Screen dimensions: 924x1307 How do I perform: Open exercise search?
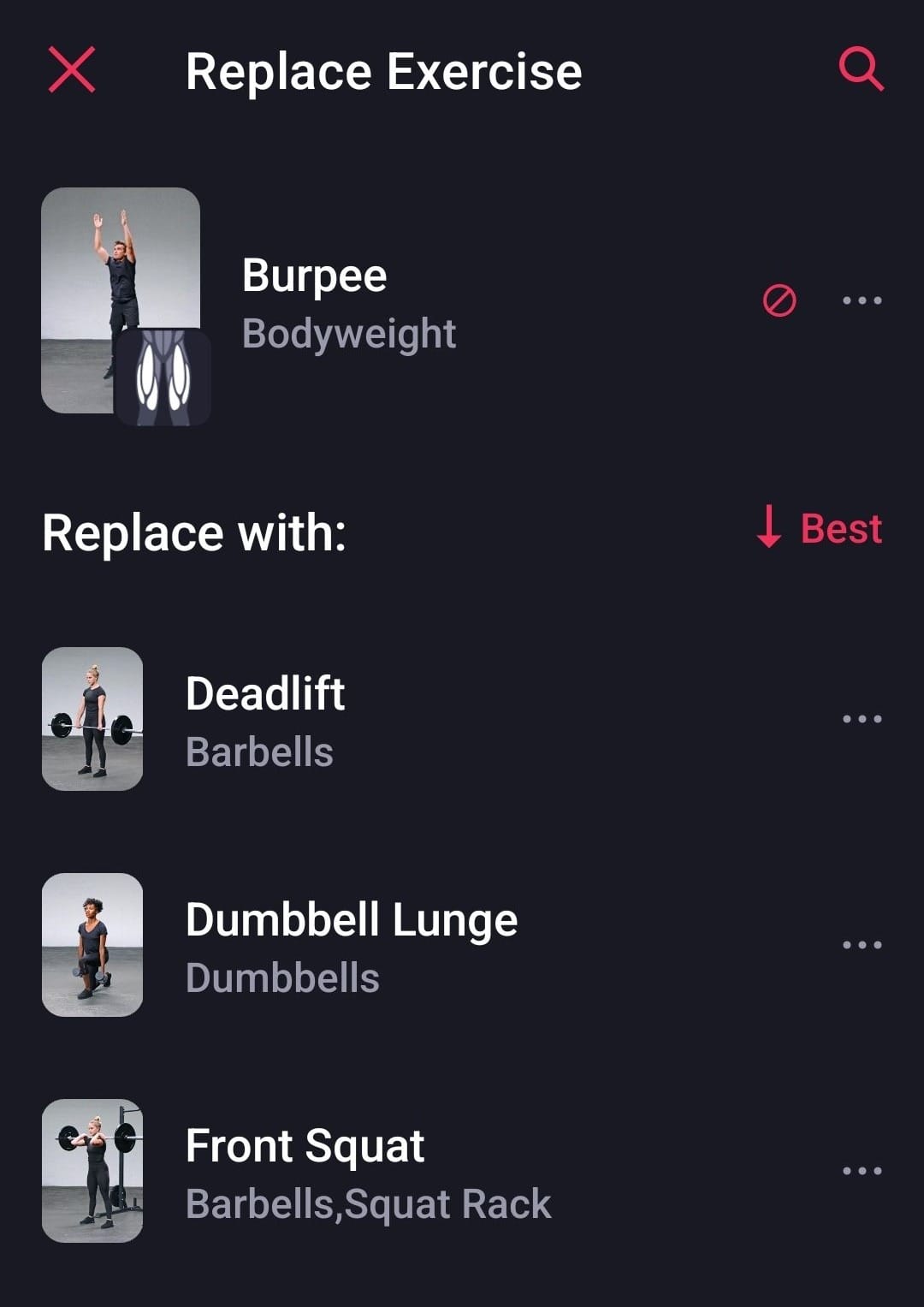pyautogui.click(x=861, y=69)
